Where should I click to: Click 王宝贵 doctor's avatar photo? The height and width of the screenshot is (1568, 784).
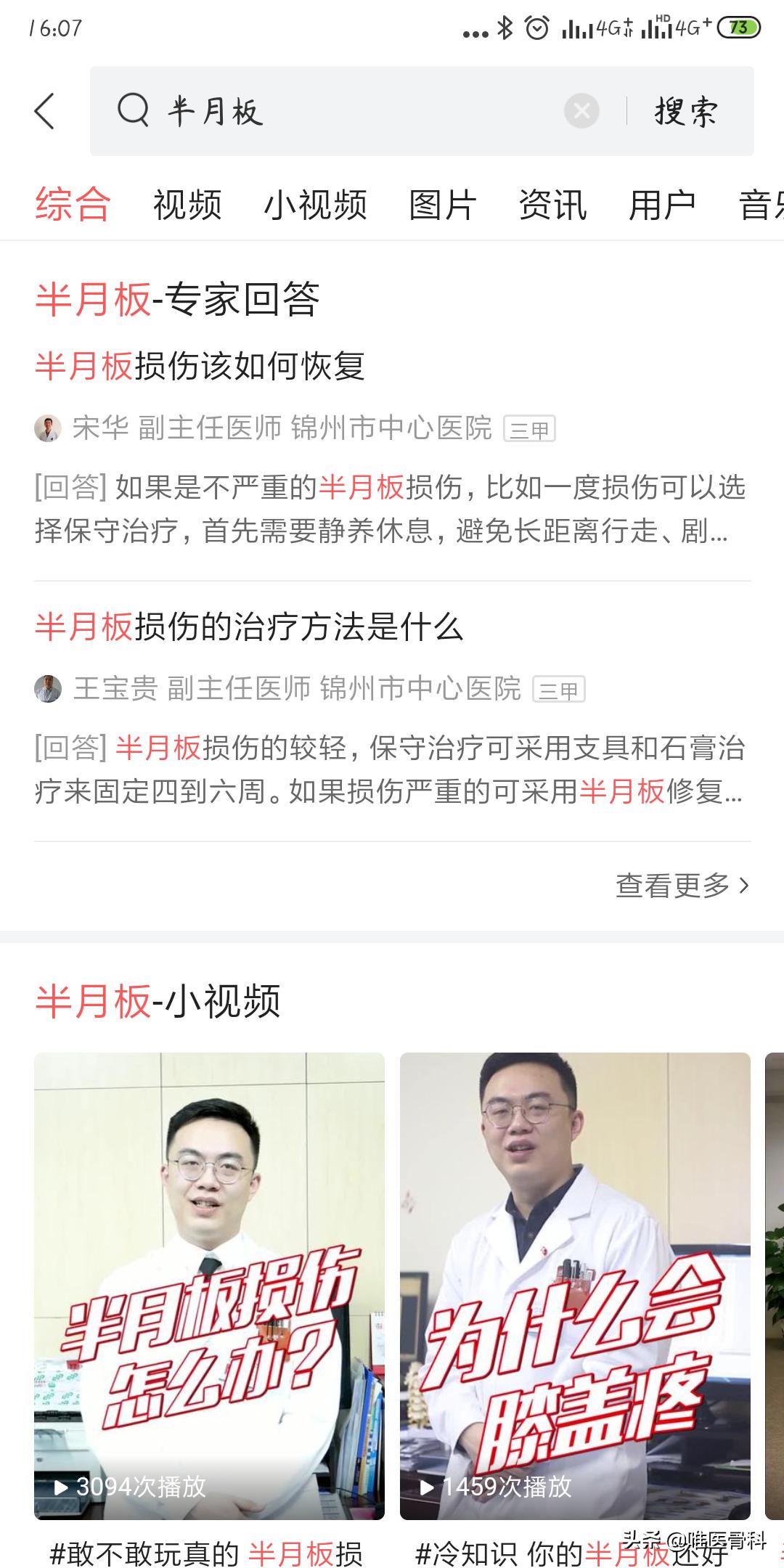[x=47, y=691]
